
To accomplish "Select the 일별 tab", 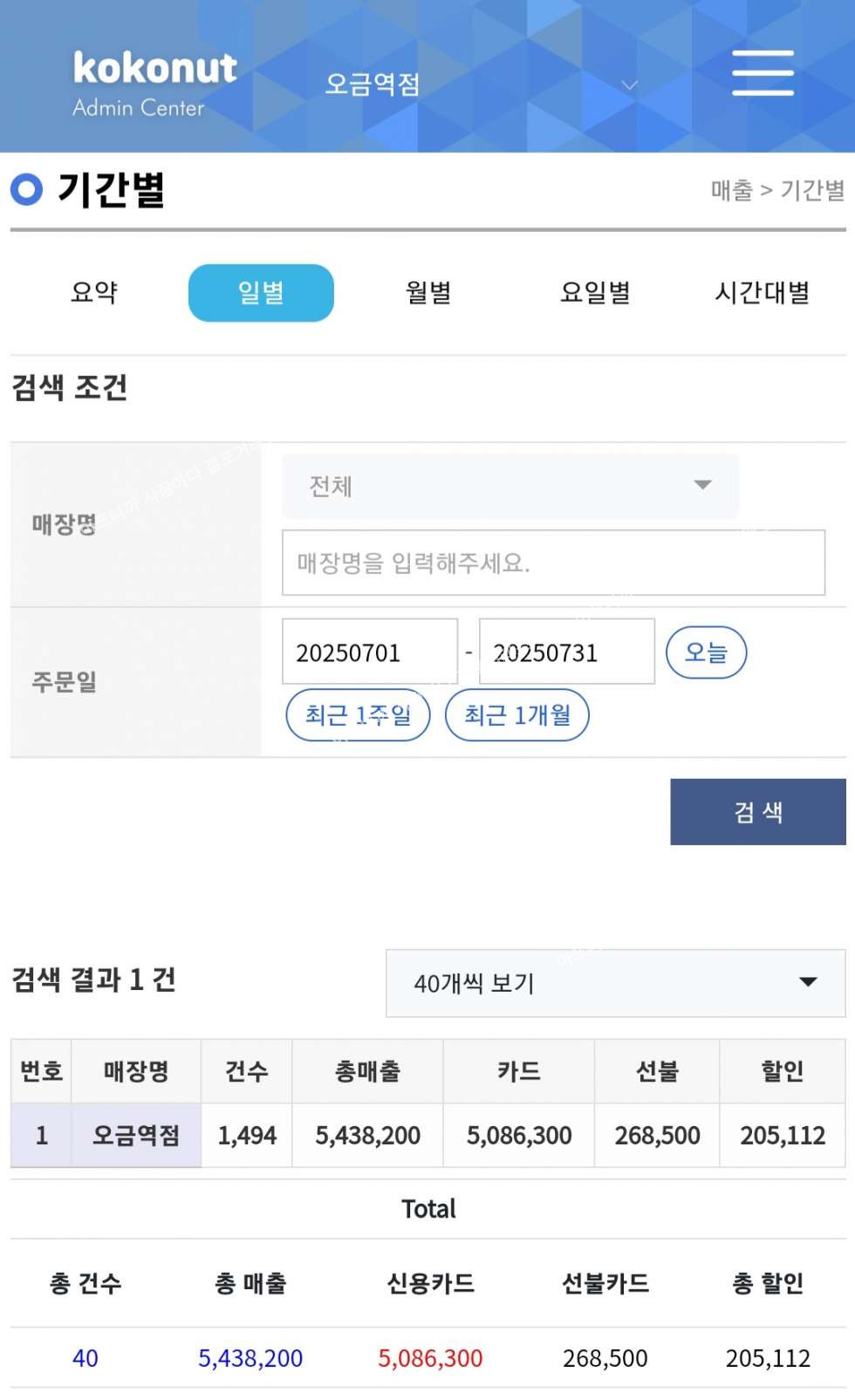I will [261, 292].
